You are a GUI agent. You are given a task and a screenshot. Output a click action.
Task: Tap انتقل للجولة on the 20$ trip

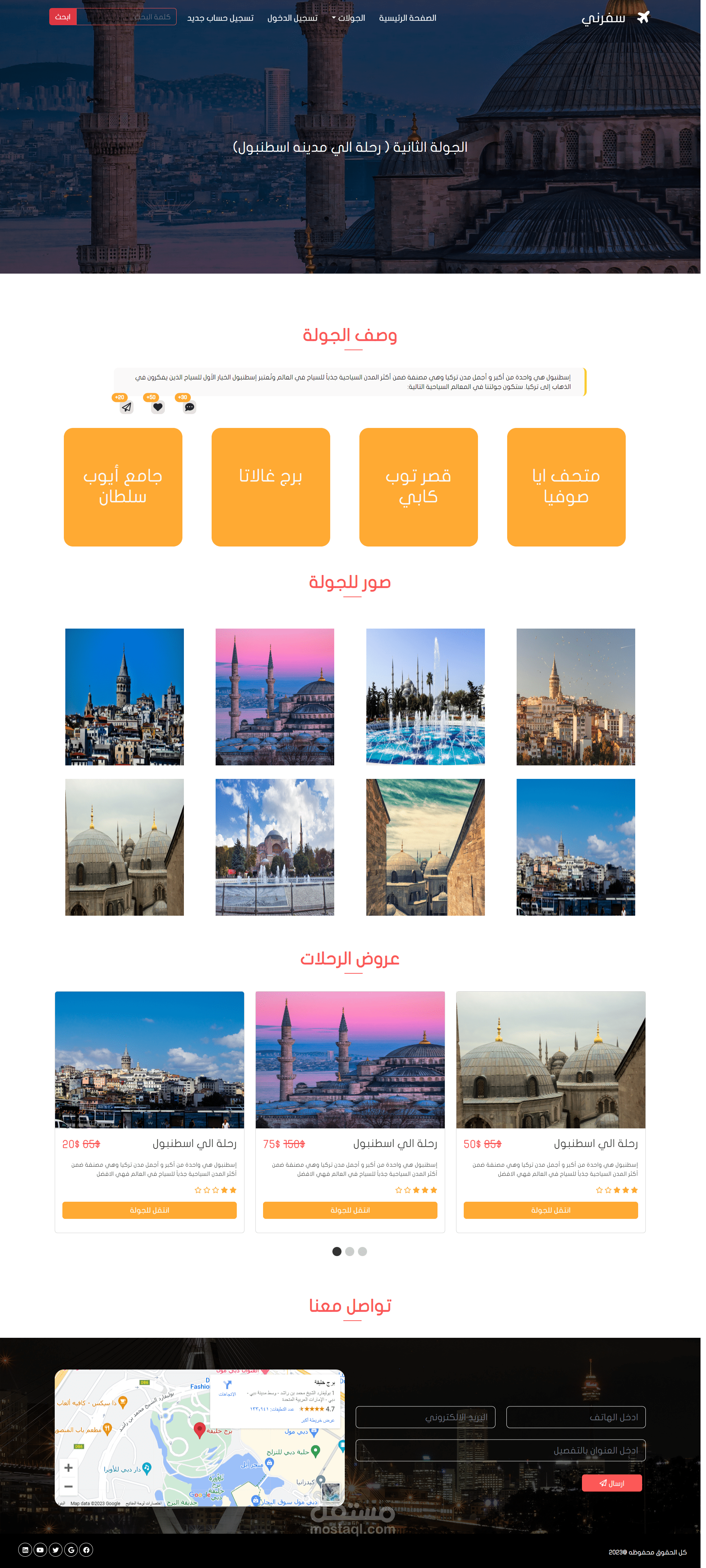149,1210
